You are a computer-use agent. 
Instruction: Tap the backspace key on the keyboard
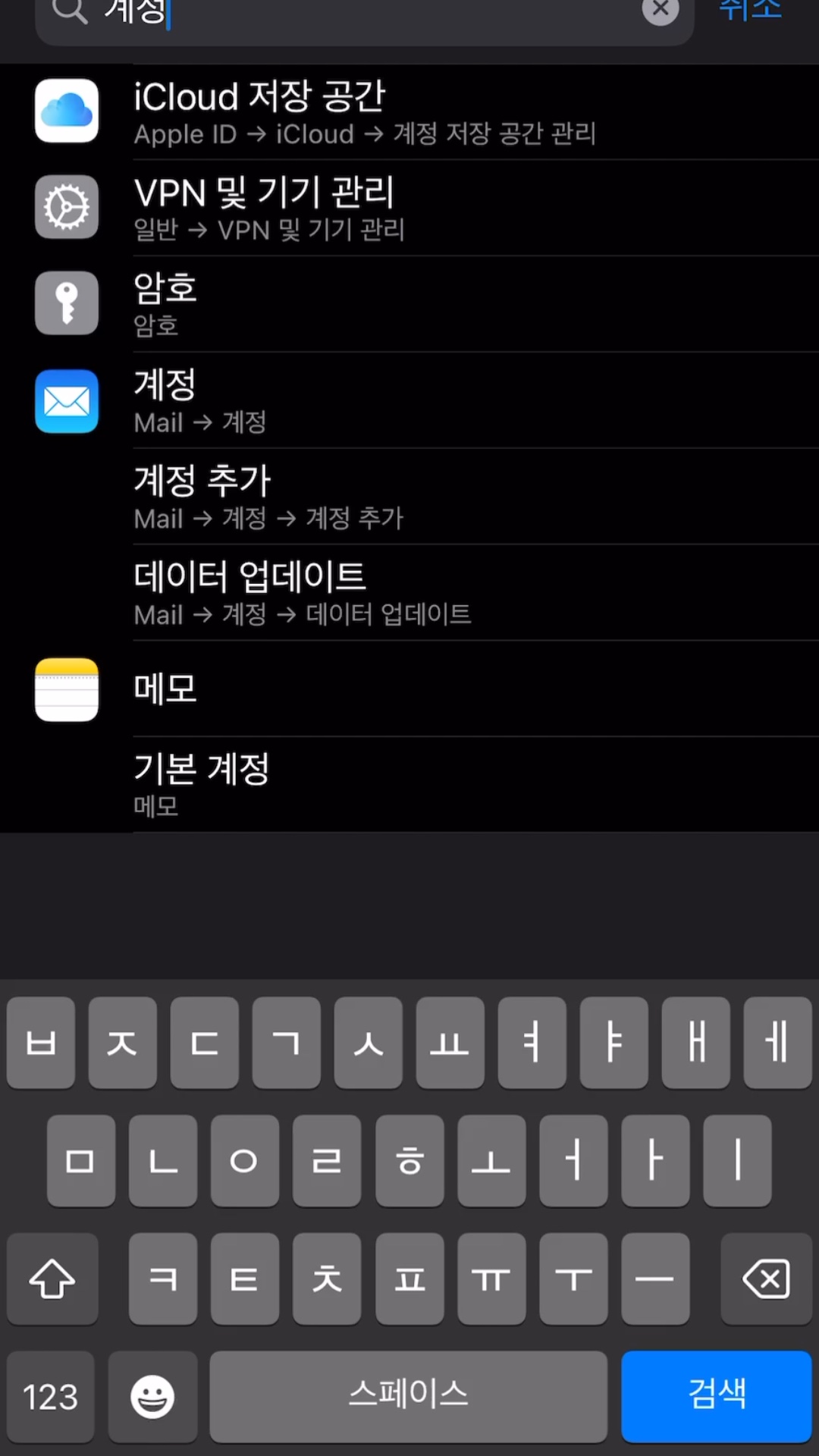point(766,1279)
